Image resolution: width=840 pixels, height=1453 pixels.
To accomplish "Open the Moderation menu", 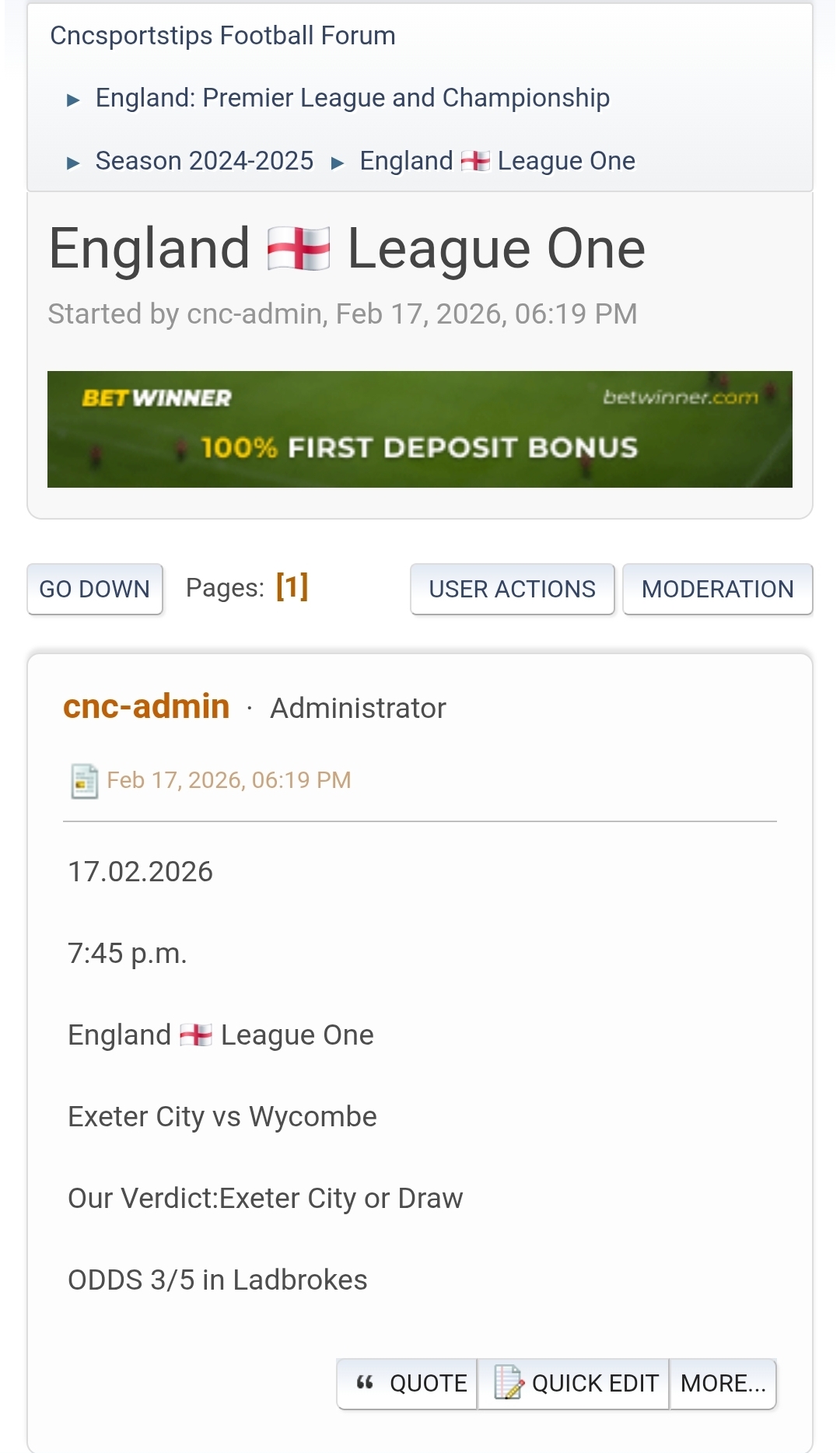I will click(717, 589).
